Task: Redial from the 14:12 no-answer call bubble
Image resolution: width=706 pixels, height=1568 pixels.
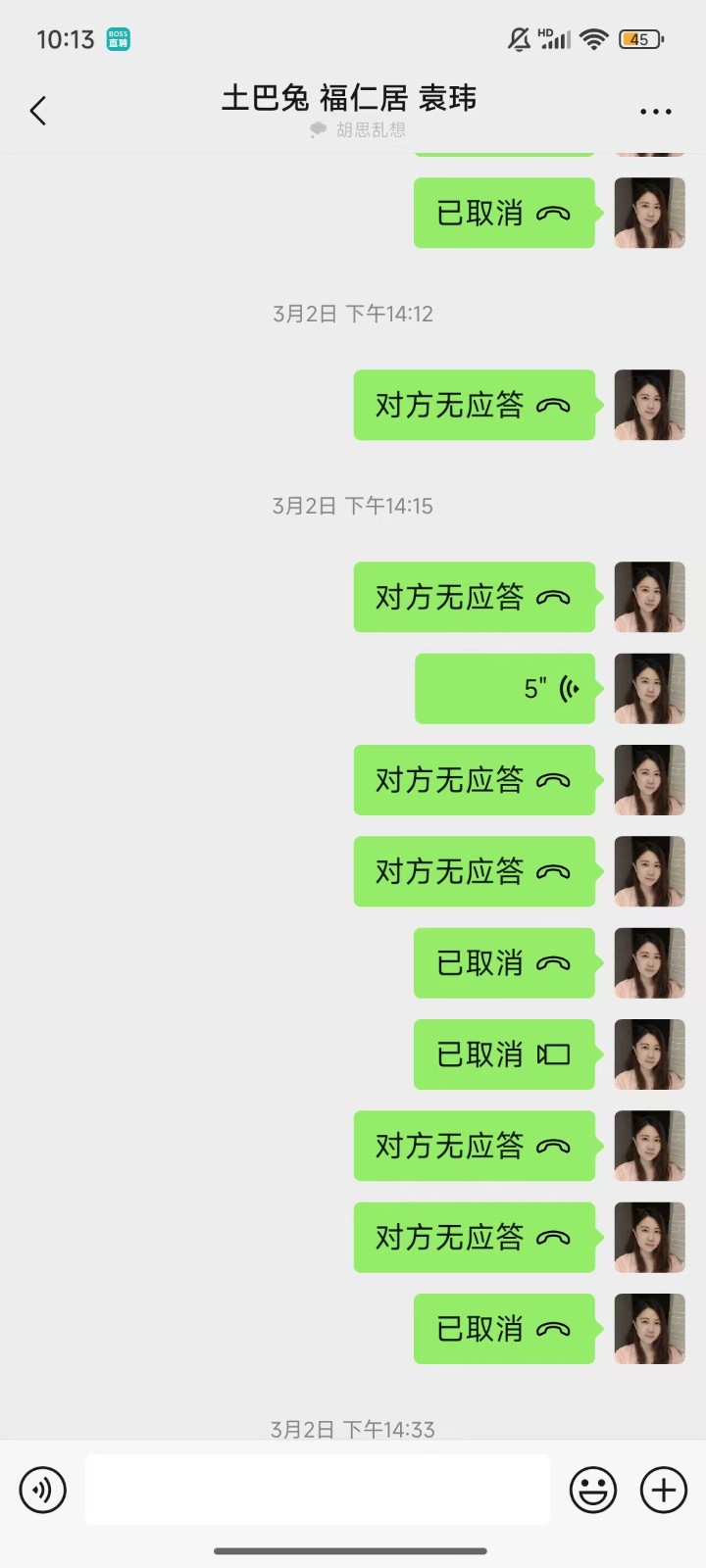Action: pyautogui.click(x=474, y=405)
